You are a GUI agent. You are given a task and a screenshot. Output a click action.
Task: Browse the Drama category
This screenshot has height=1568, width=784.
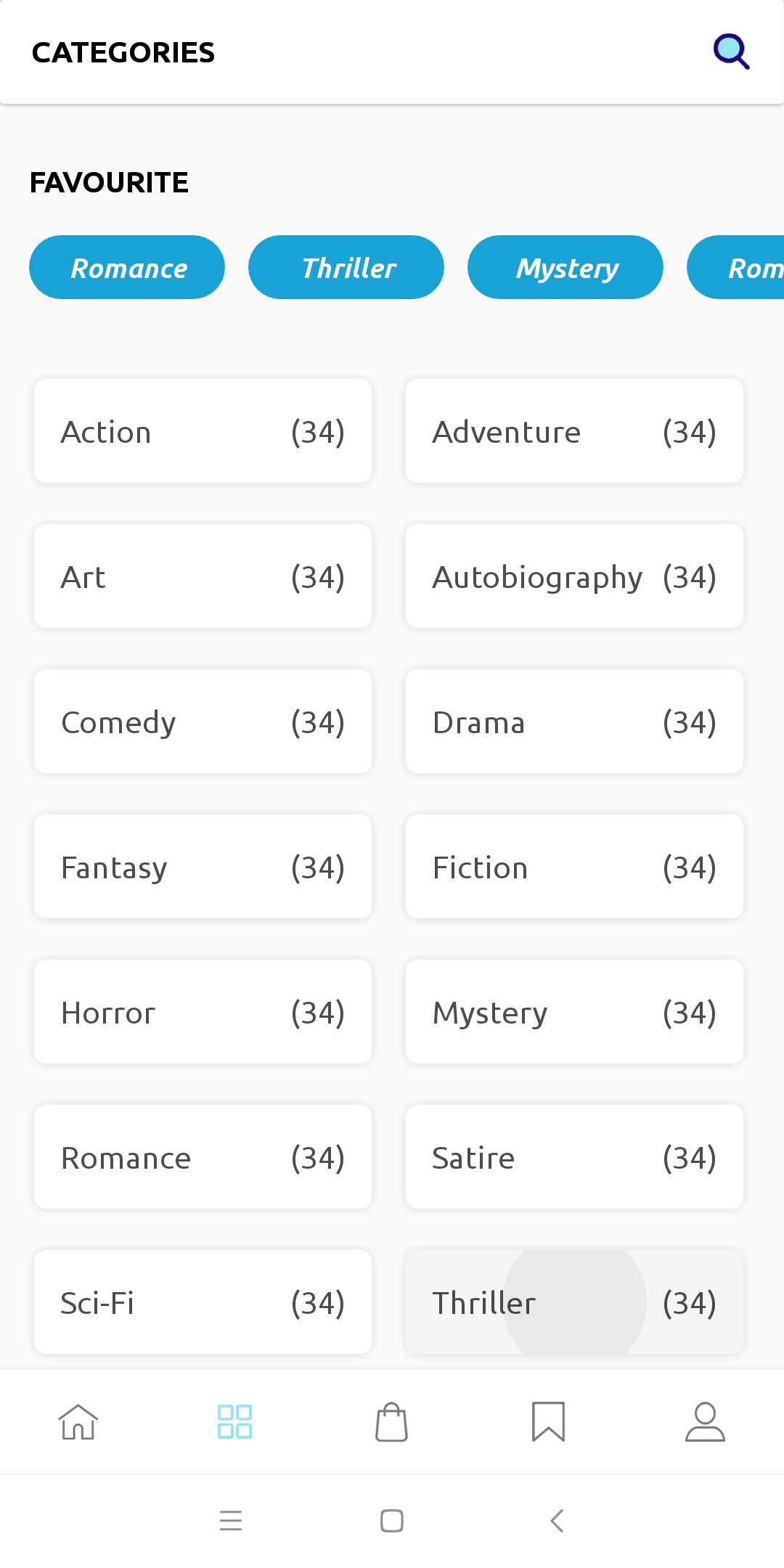(574, 722)
